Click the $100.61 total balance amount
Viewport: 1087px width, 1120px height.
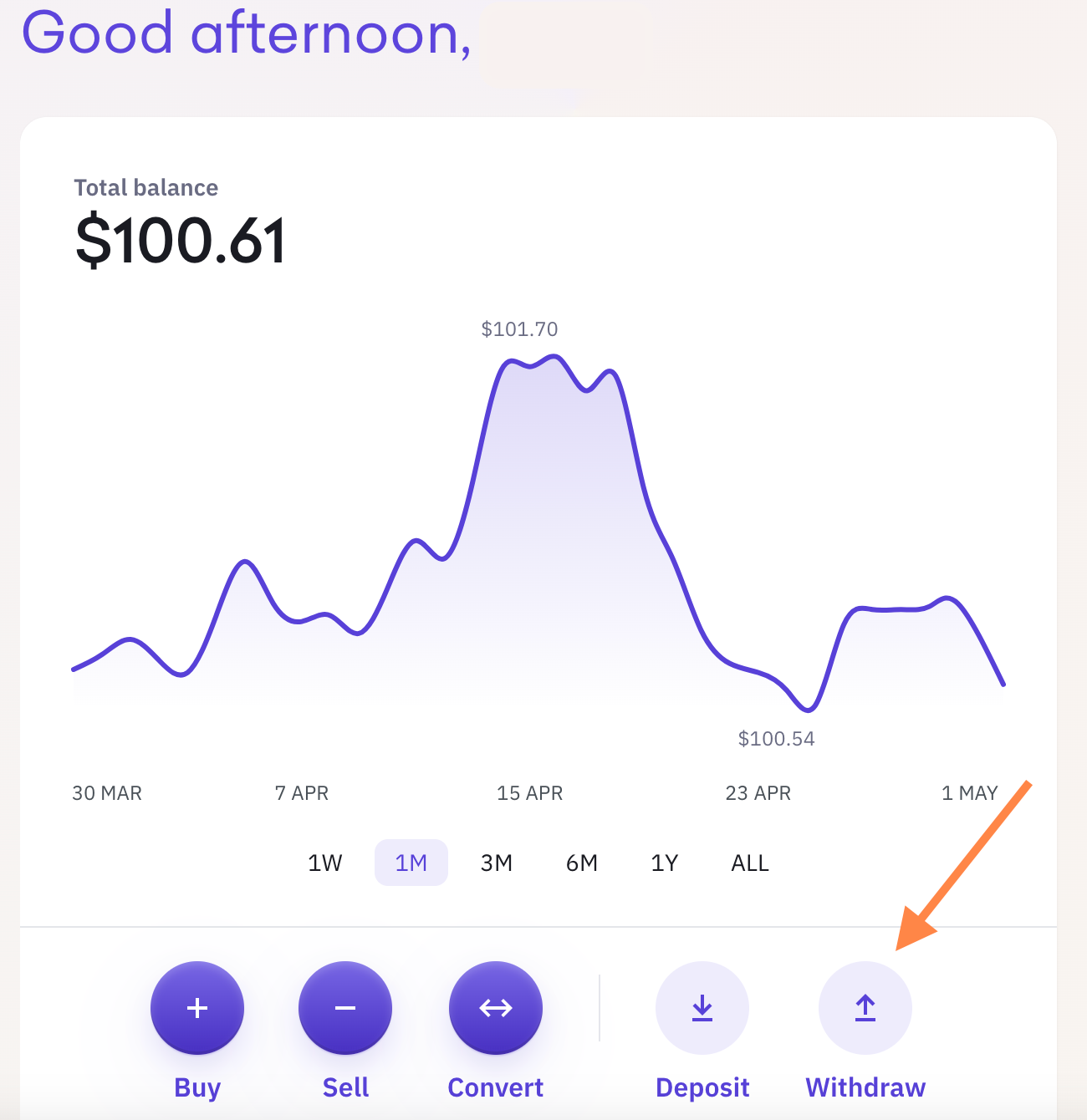click(x=181, y=241)
